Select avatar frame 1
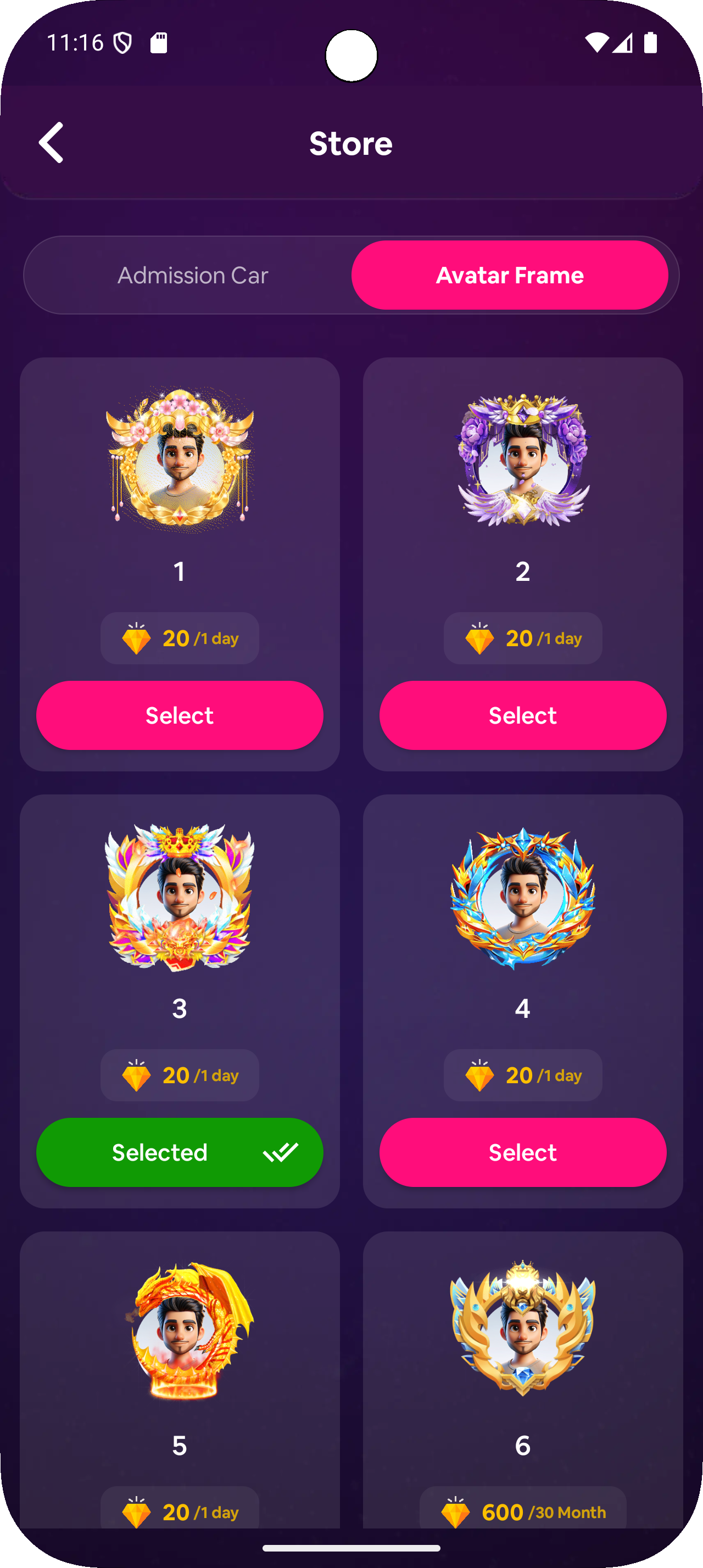This screenshot has height=1568, width=703. click(180, 715)
